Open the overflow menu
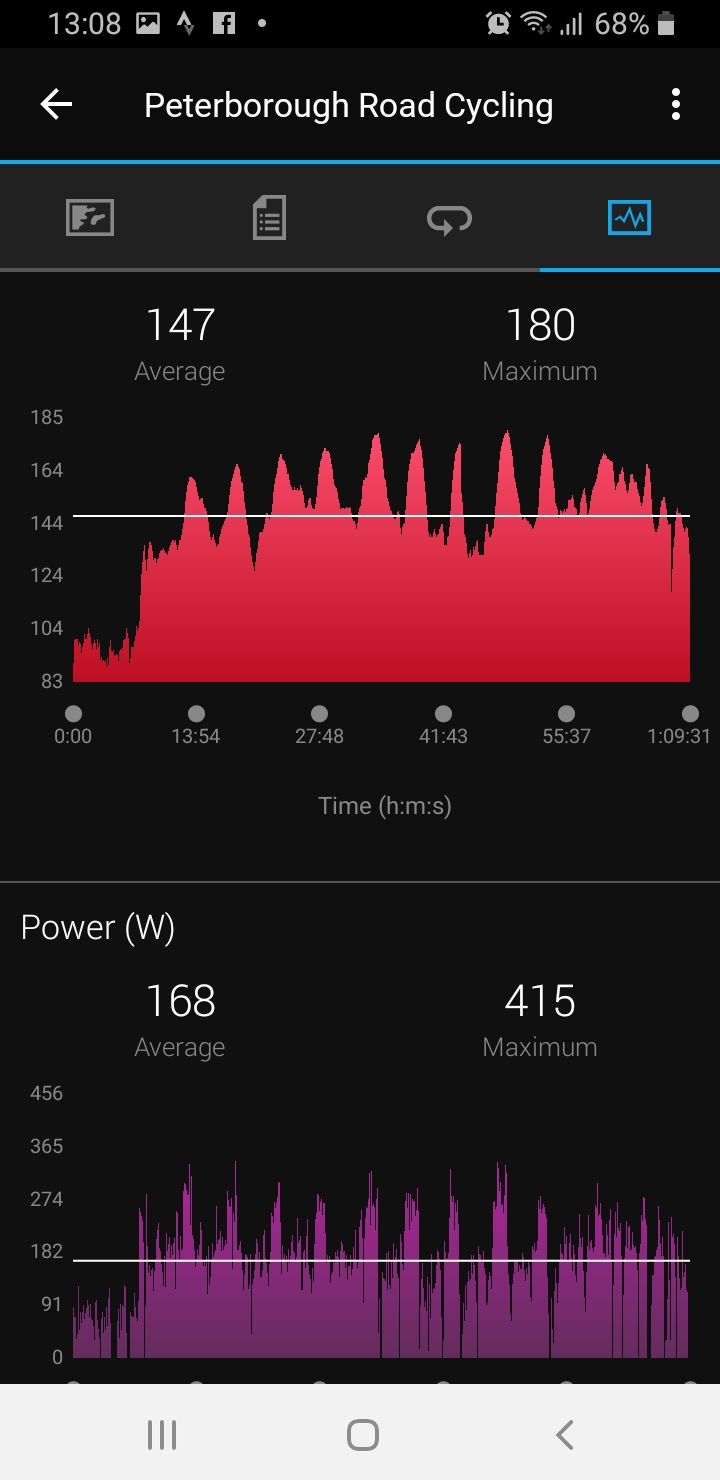This screenshot has height=1480, width=720. 676,105
